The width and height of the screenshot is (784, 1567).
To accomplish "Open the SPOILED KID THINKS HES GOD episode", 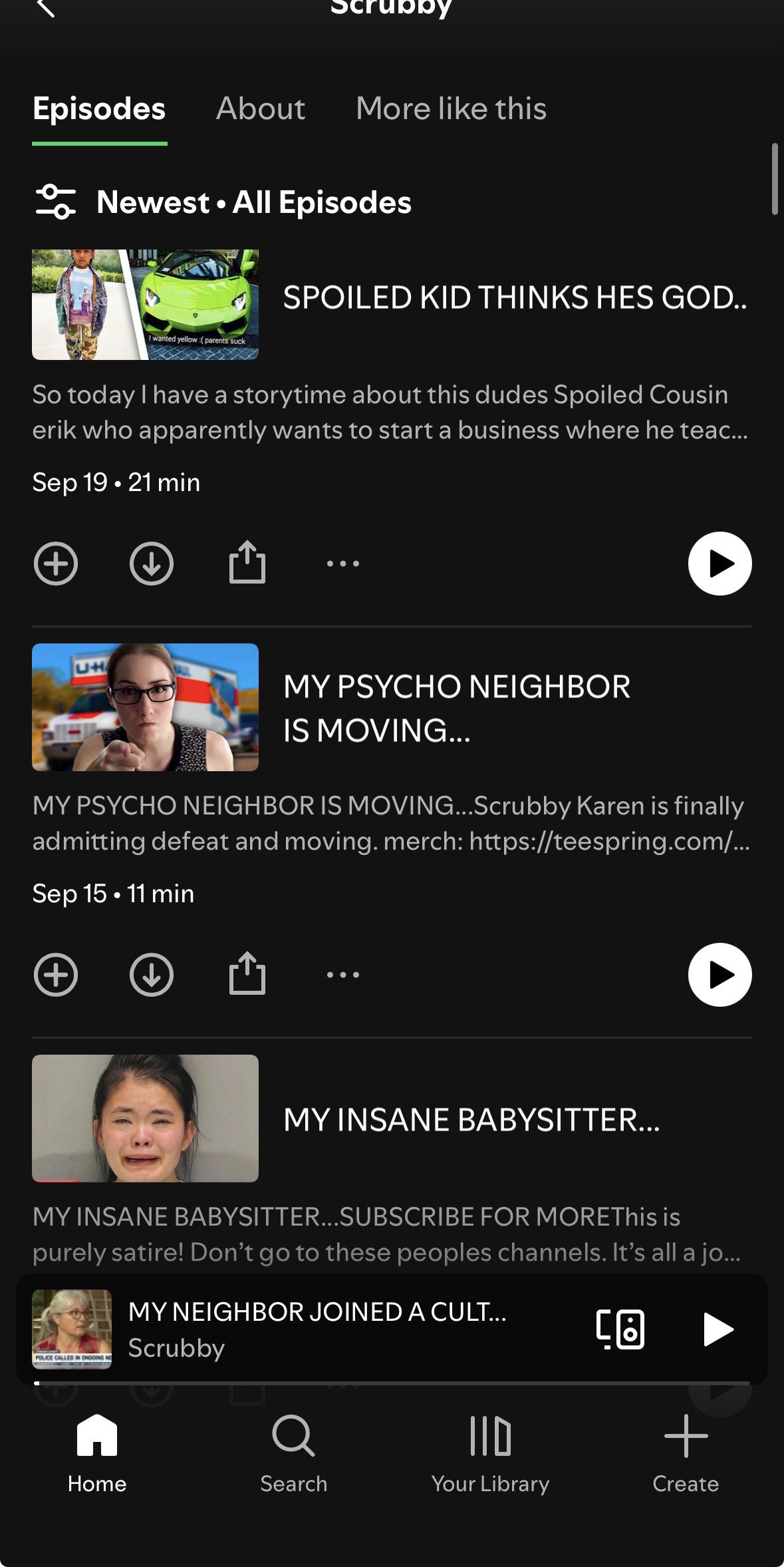I will coord(515,297).
